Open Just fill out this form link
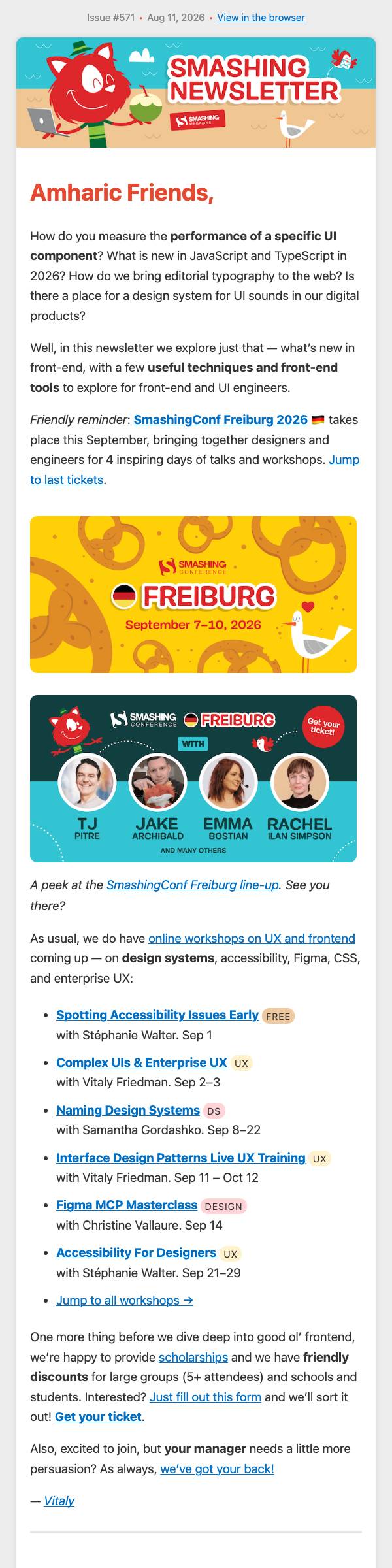The height and width of the screenshot is (1568, 392). [x=205, y=1397]
